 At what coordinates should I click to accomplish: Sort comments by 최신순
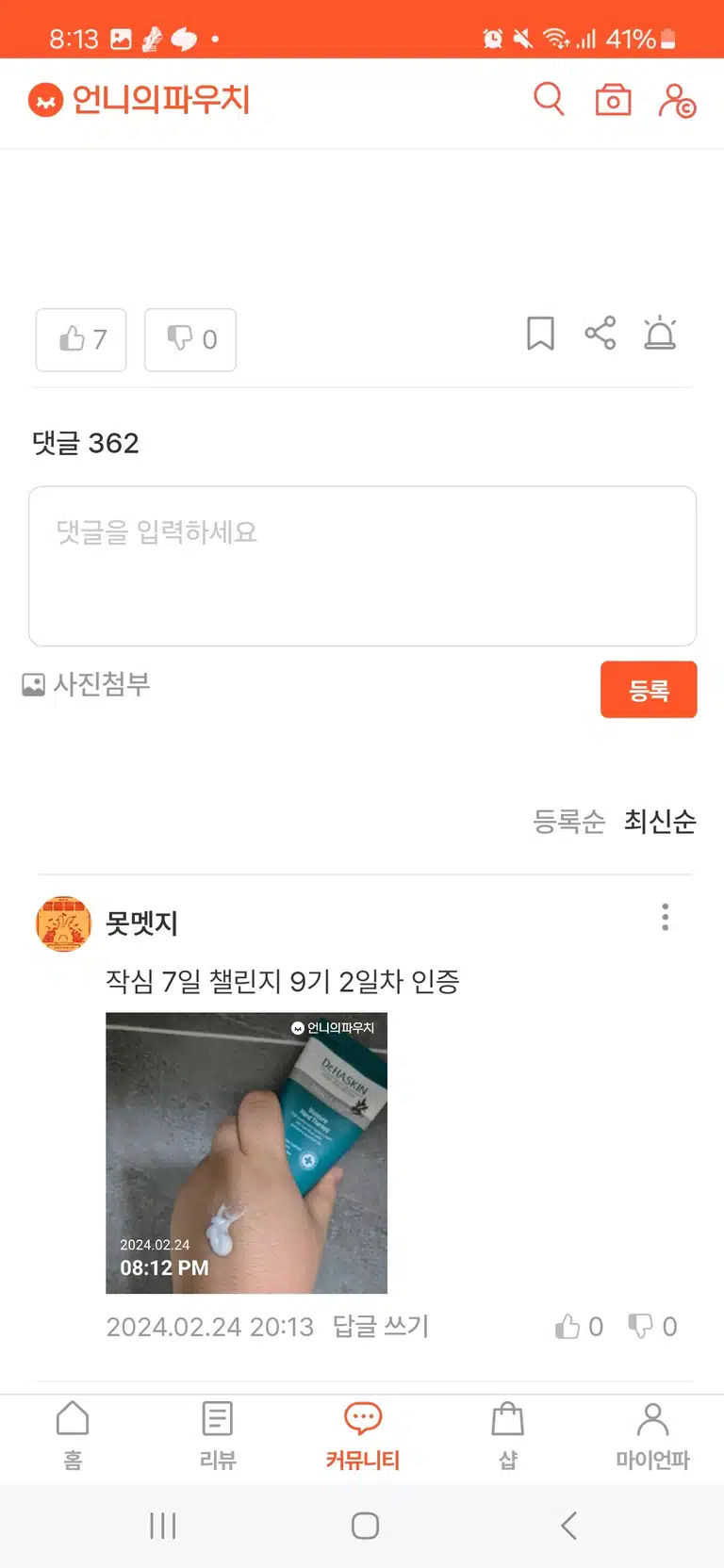pyautogui.click(x=660, y=822)
